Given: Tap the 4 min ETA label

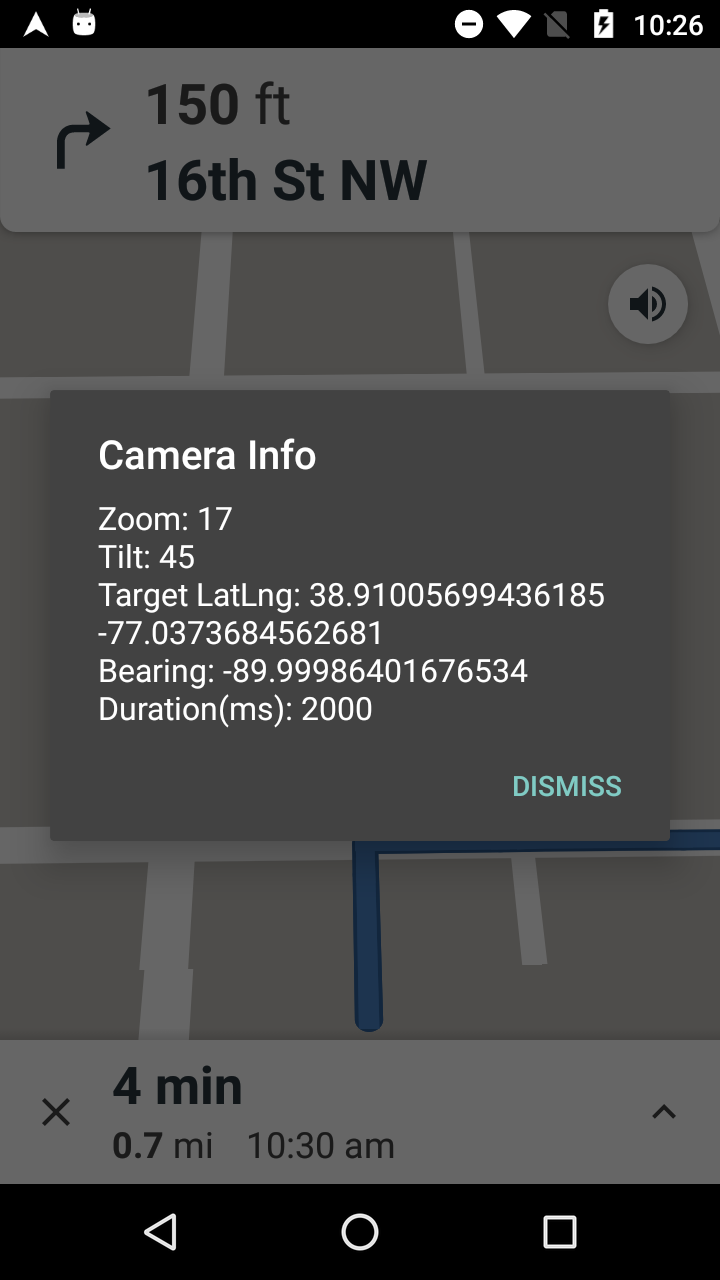Looking at the screenshot, I should (x=178, y=1086).
